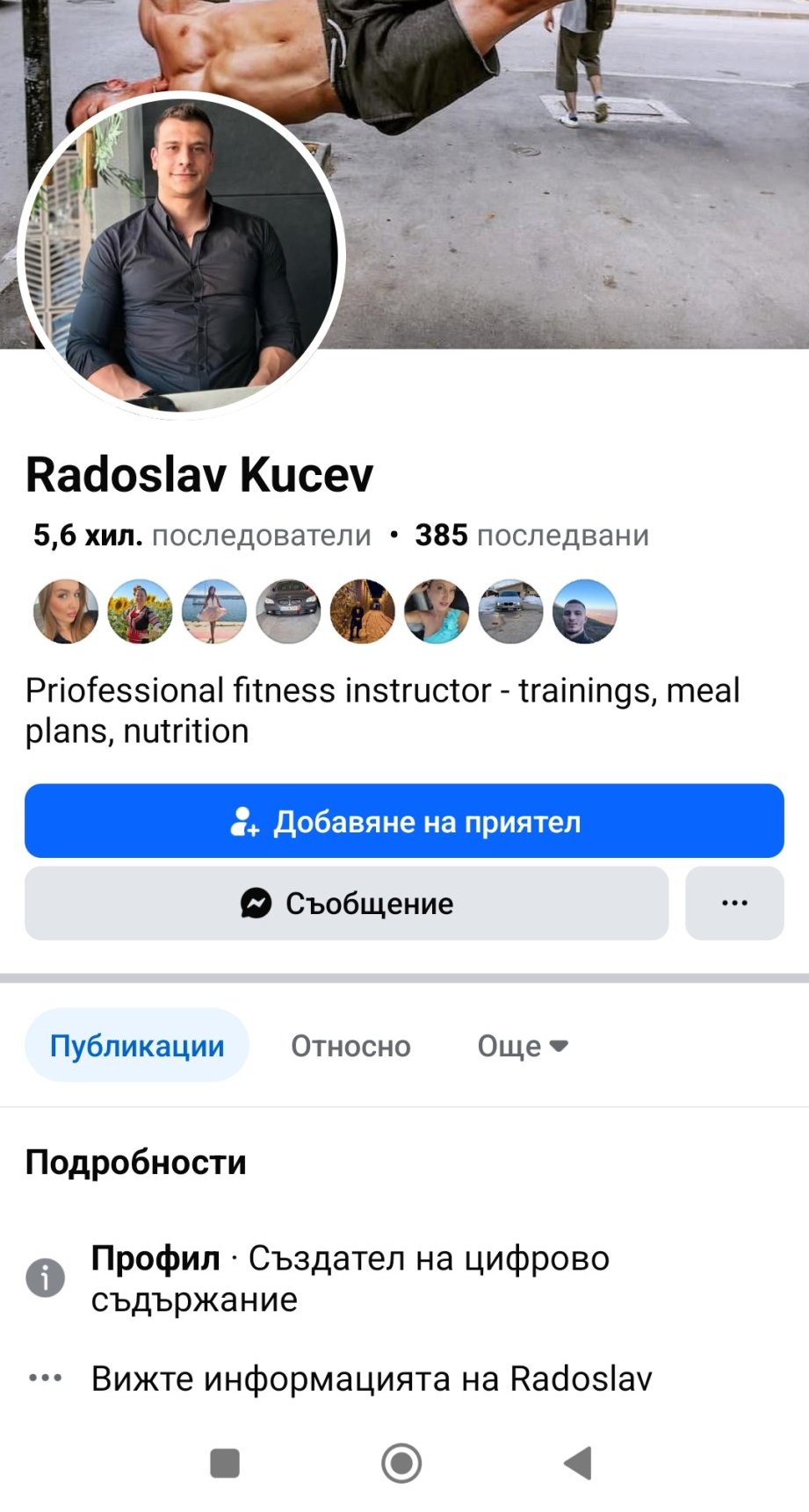Open the 385 последвани list

pyautogui.click(x=531, y=535)
